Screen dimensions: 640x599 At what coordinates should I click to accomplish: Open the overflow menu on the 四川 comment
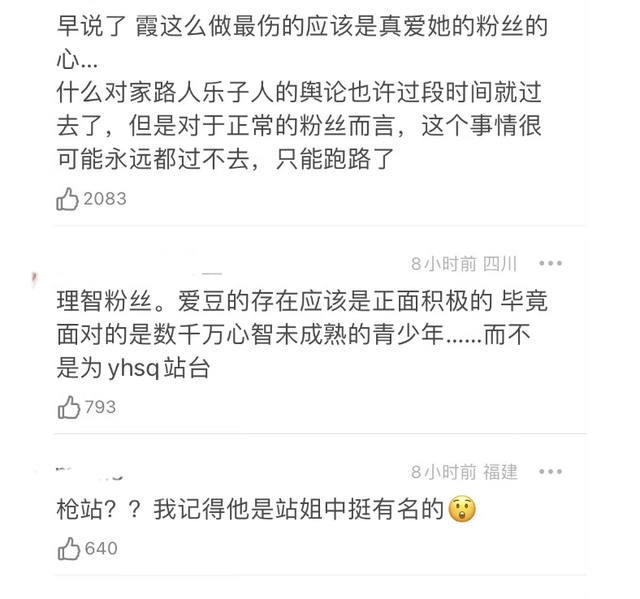click(550, 263)
